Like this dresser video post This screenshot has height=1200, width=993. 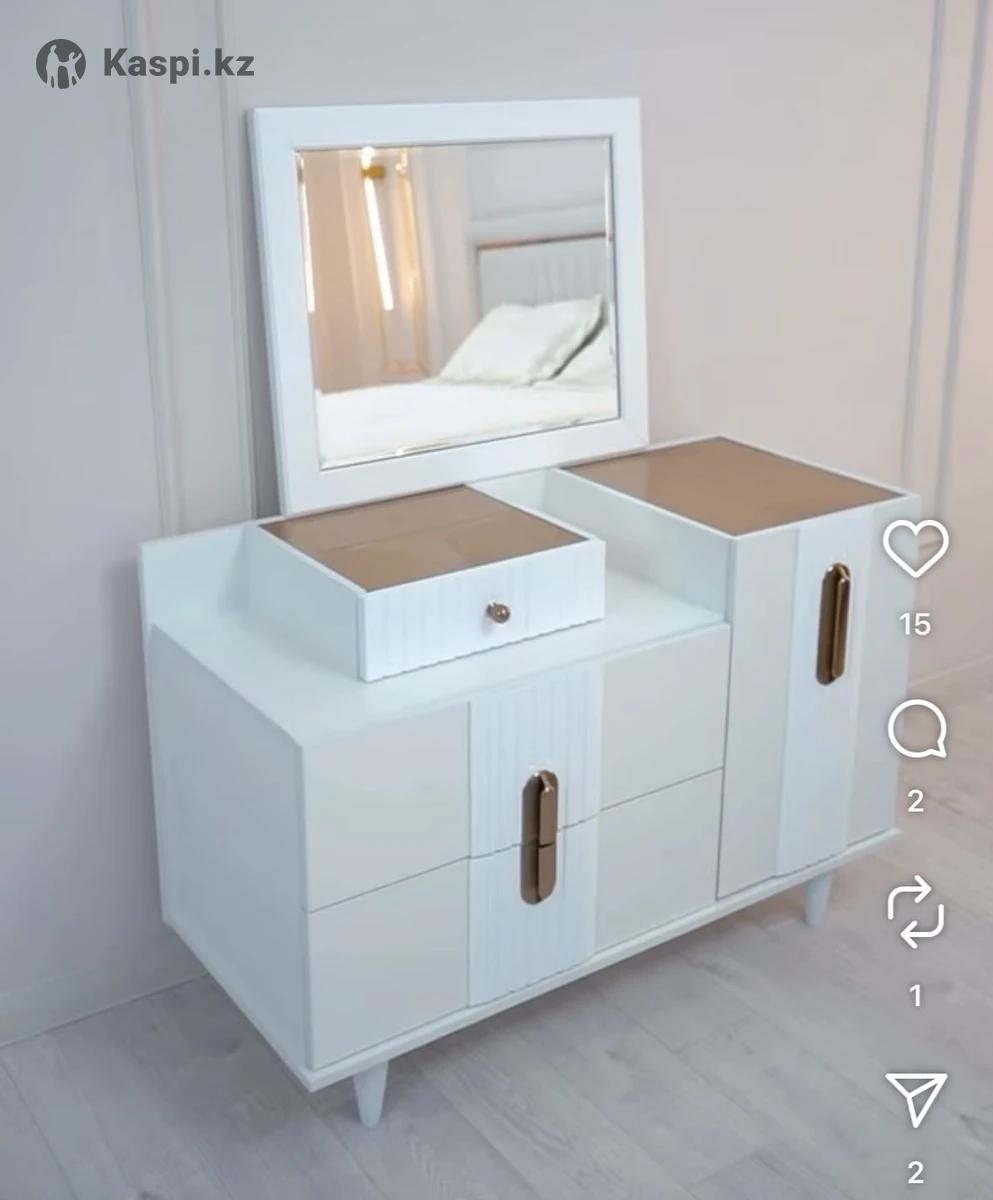click(x=915, y=549)
